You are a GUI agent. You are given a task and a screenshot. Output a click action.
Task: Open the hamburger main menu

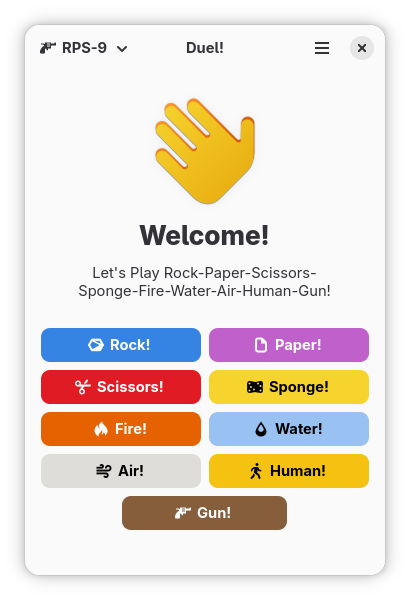tap(322, 48)
